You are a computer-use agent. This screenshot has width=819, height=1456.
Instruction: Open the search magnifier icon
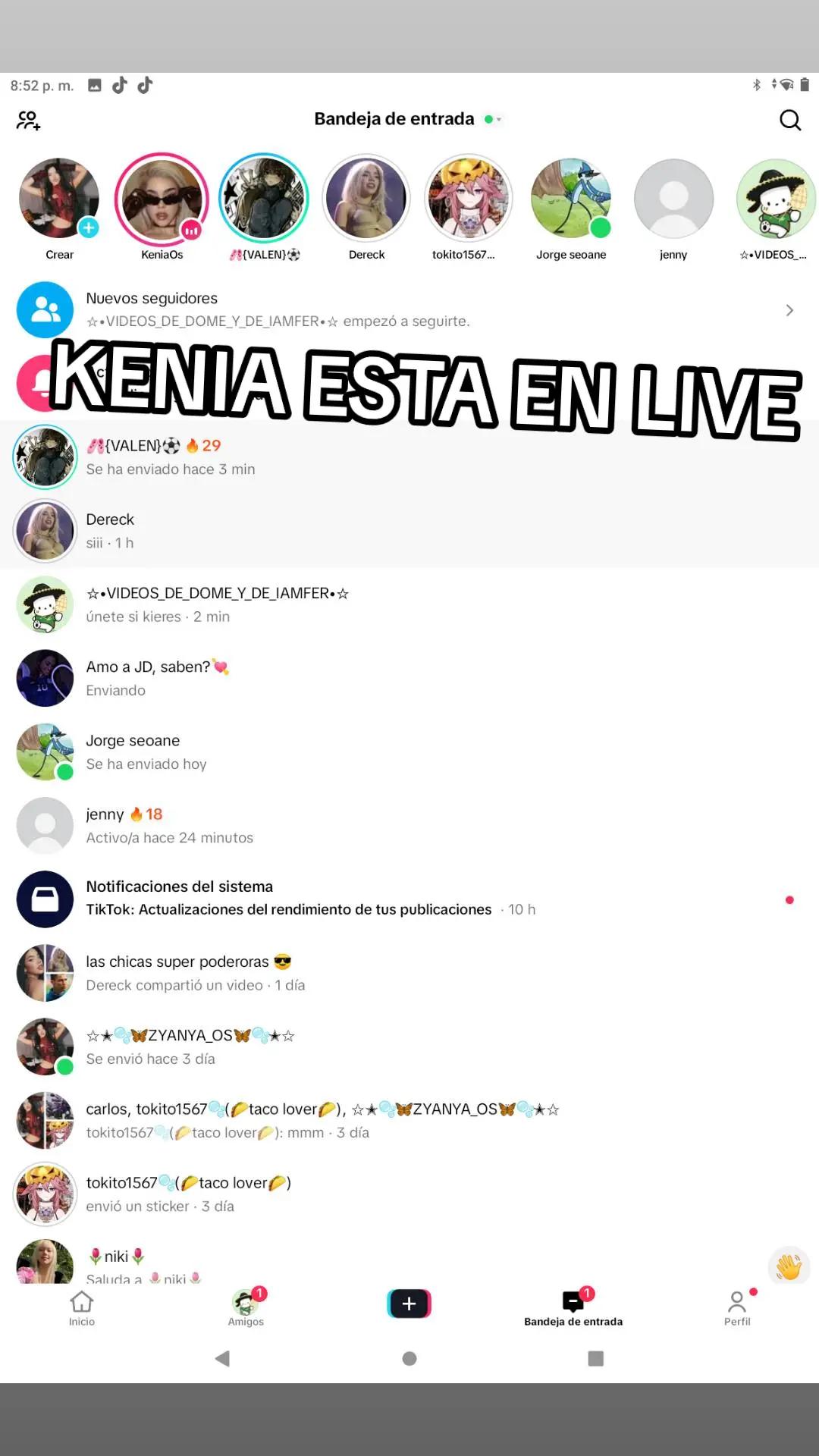pos(789,120)
